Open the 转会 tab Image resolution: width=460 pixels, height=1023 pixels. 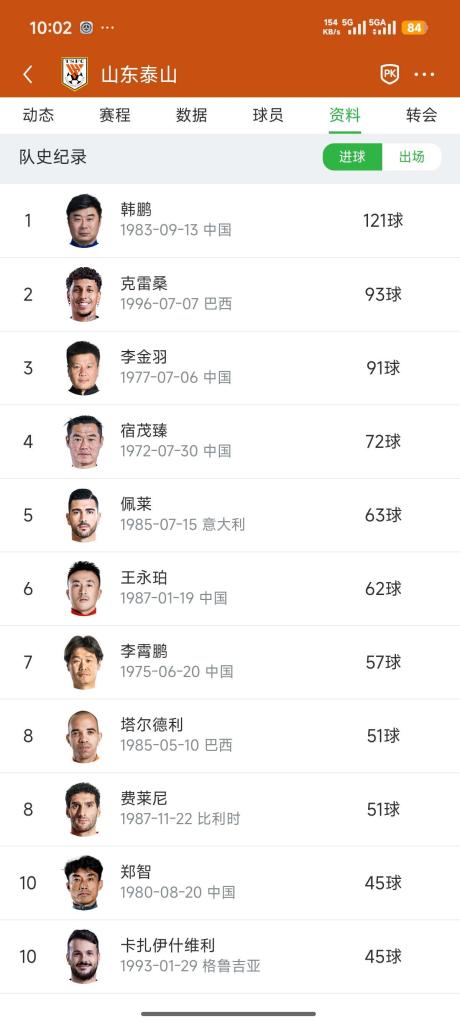click(x=422, y=115)
